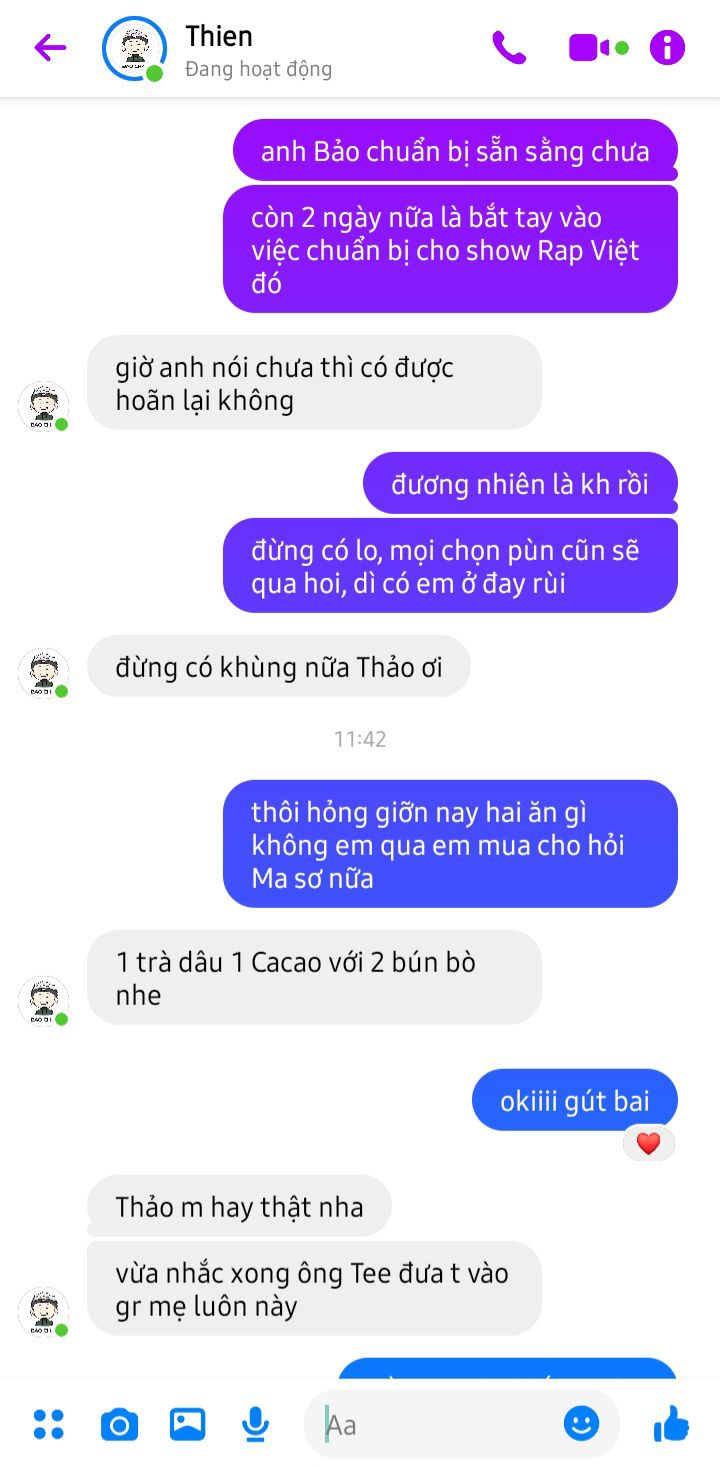Go back from Thien's chat
720x1469 pixels.
click(50, 47)
